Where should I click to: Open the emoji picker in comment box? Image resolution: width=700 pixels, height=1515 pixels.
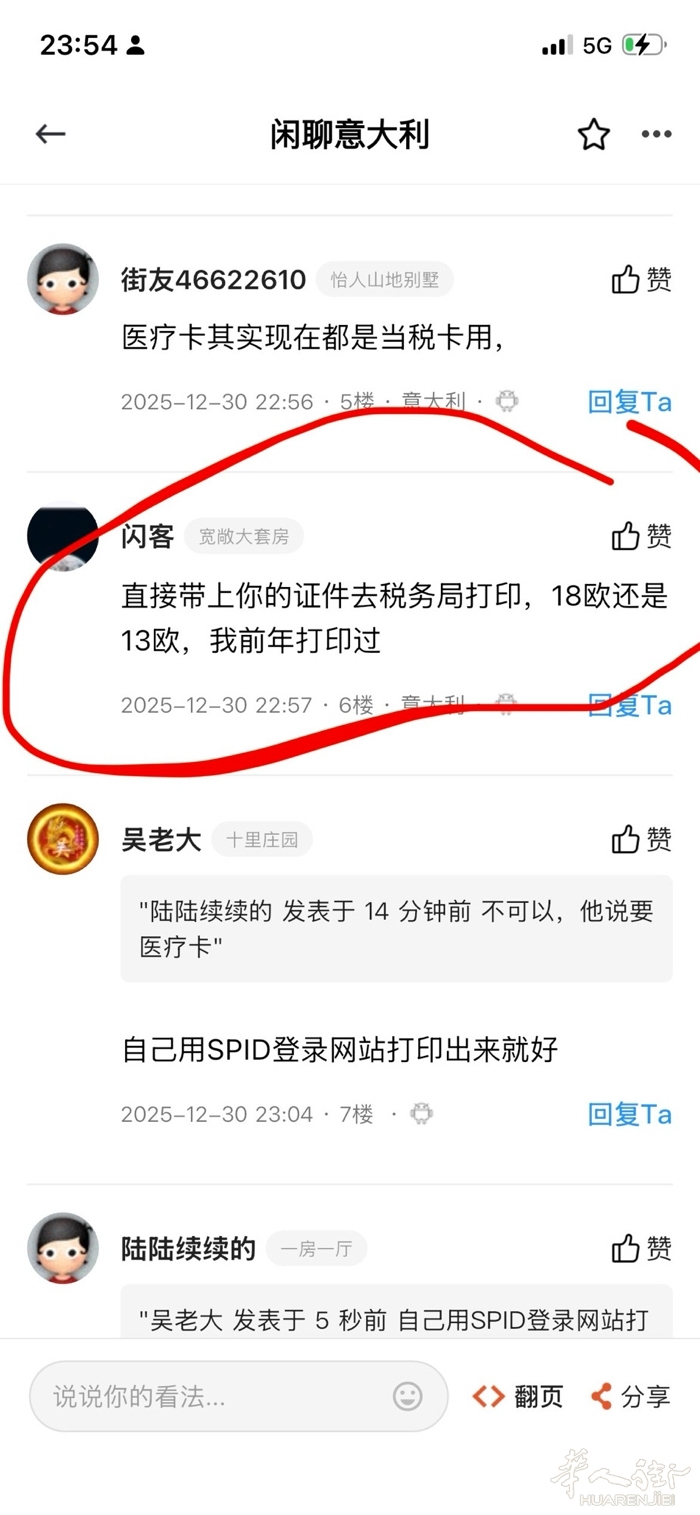(x=407, y=1396)
